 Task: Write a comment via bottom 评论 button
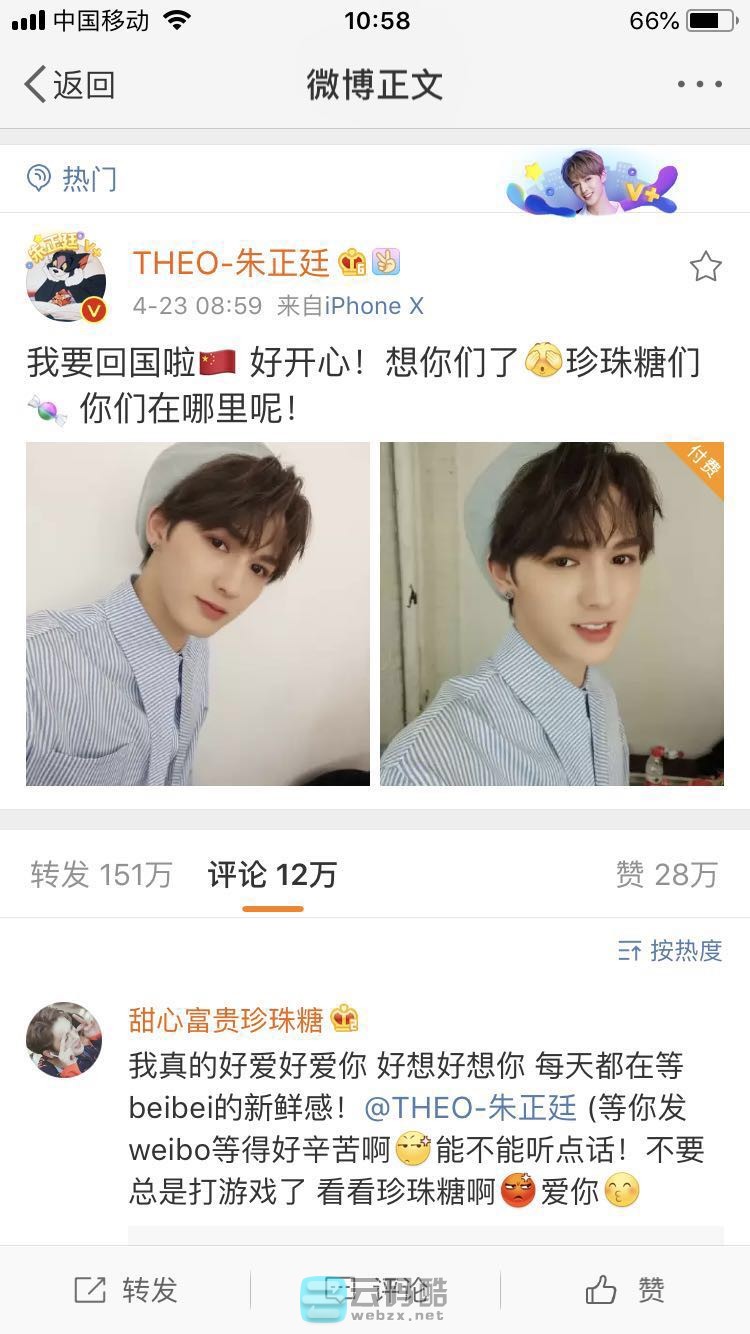pyautogui.click(x=375, y=1290)
